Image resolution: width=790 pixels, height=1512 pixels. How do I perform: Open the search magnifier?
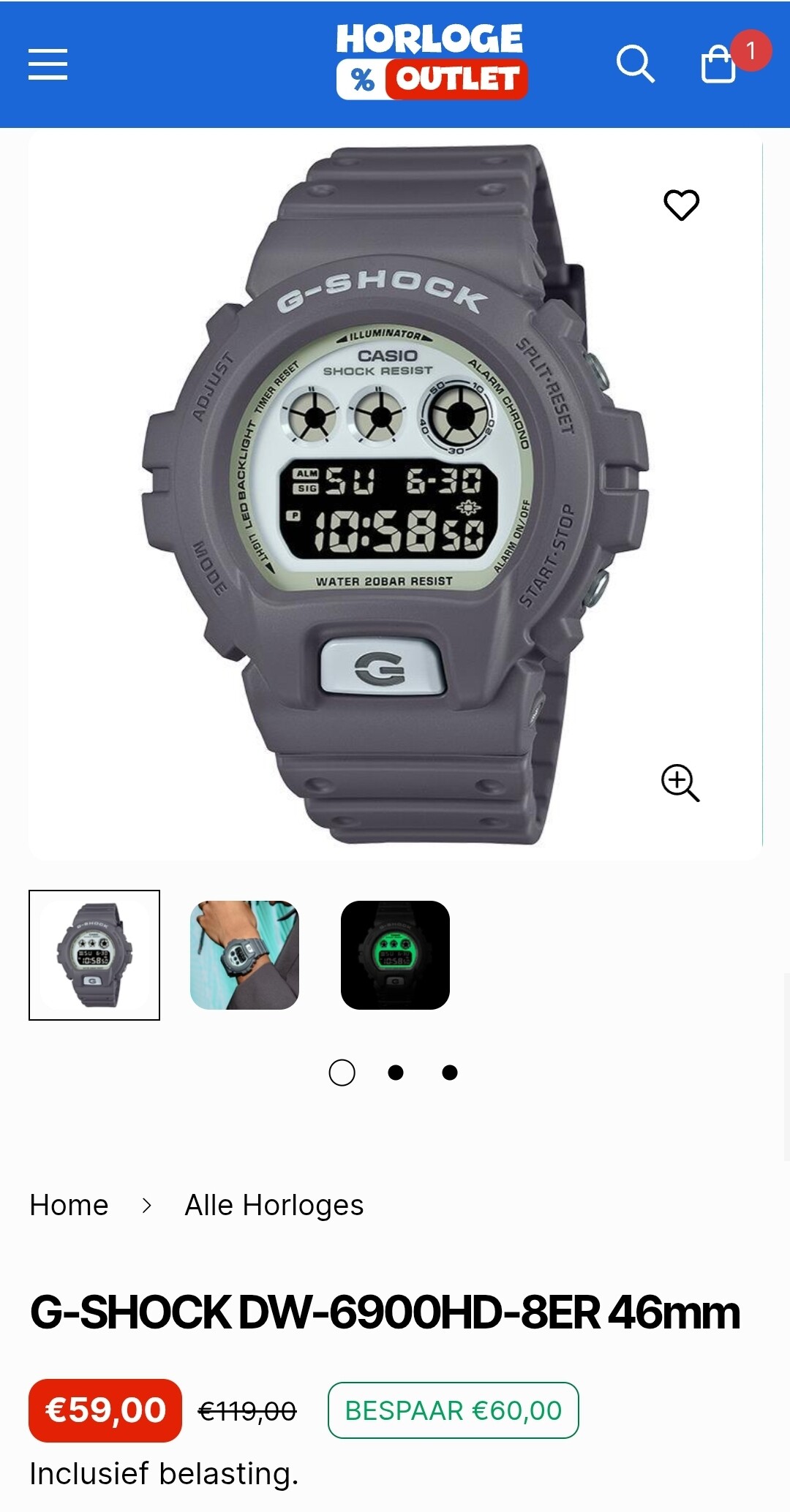coord(635,64)
